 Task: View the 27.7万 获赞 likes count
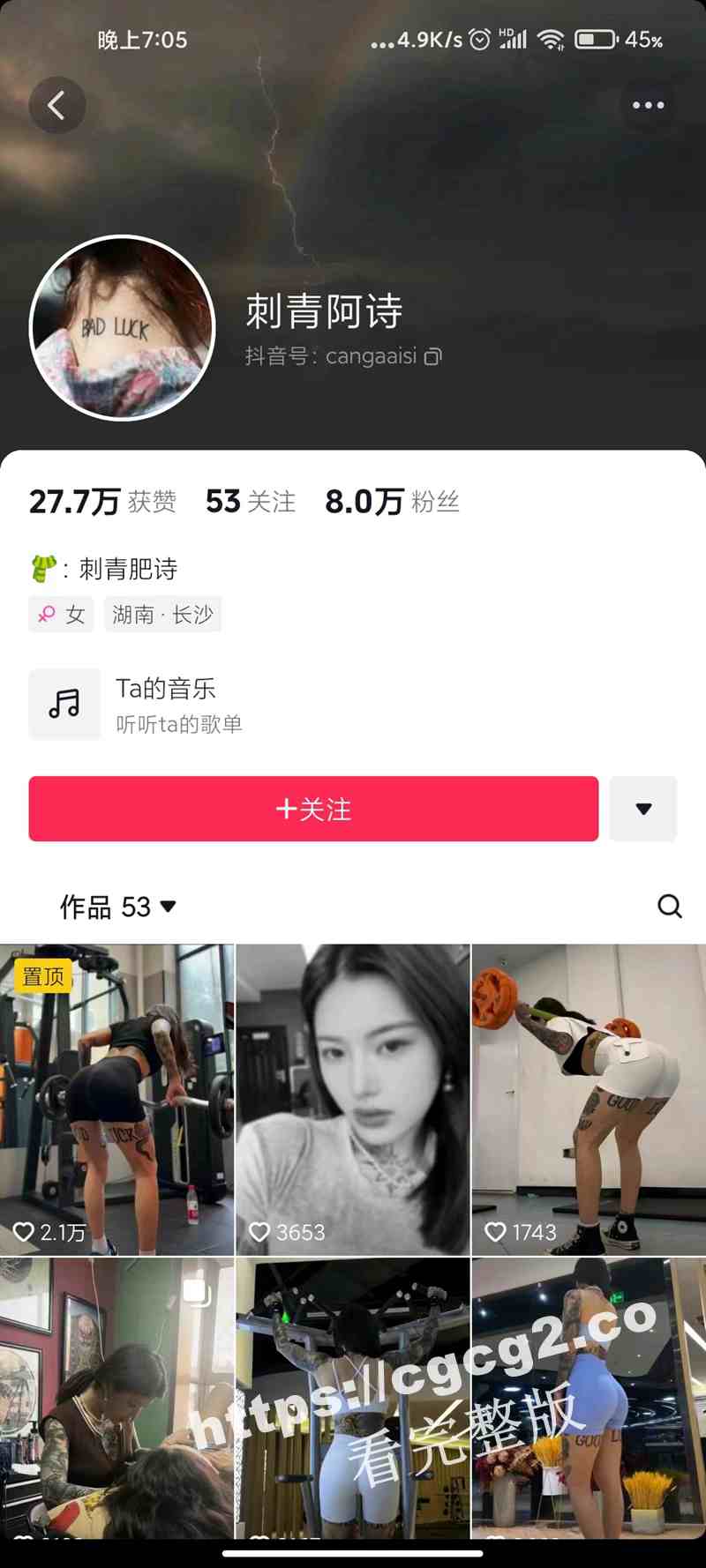pyautogui.click(x=102, y=502)
